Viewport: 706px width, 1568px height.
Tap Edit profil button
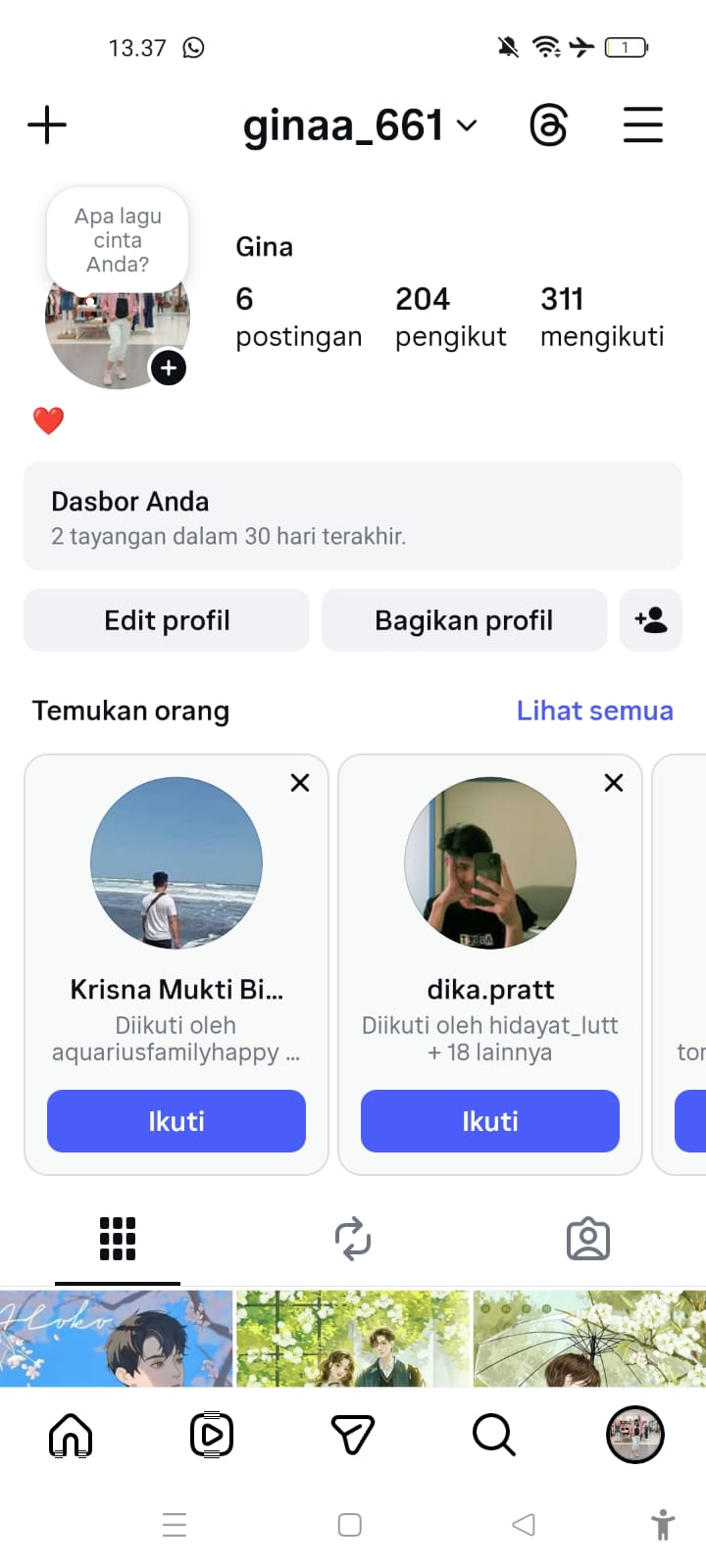pyautogui.click(x=167, y=620)
